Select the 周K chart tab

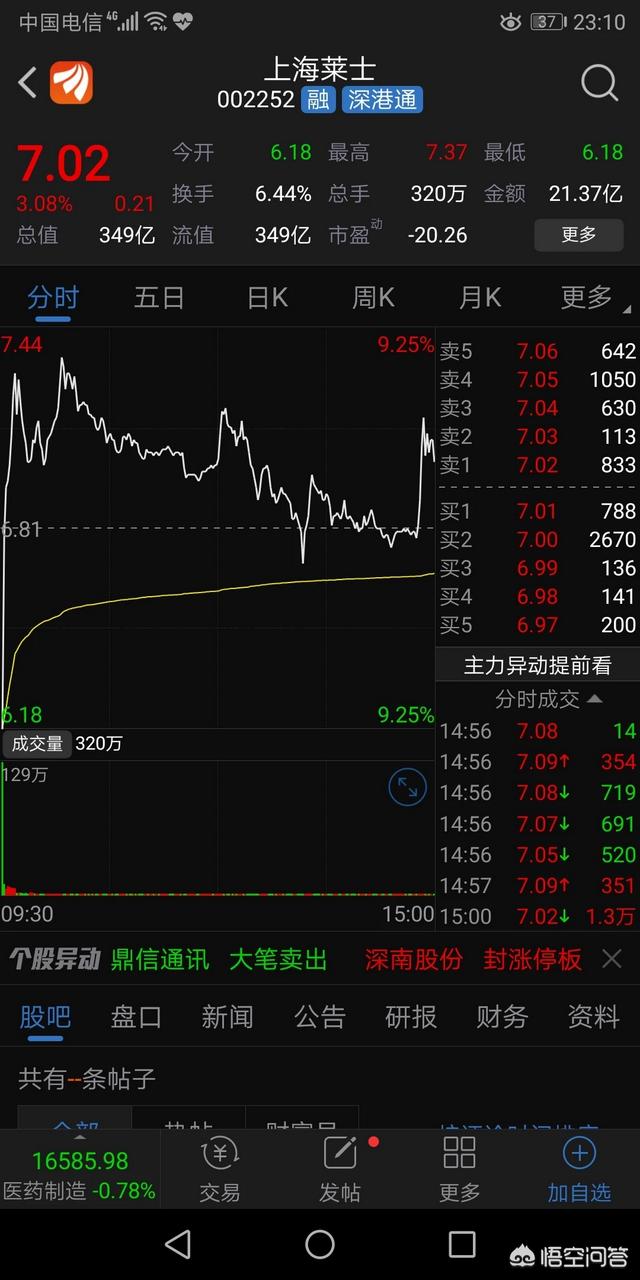pyautogui.click(x=373, y=297)
